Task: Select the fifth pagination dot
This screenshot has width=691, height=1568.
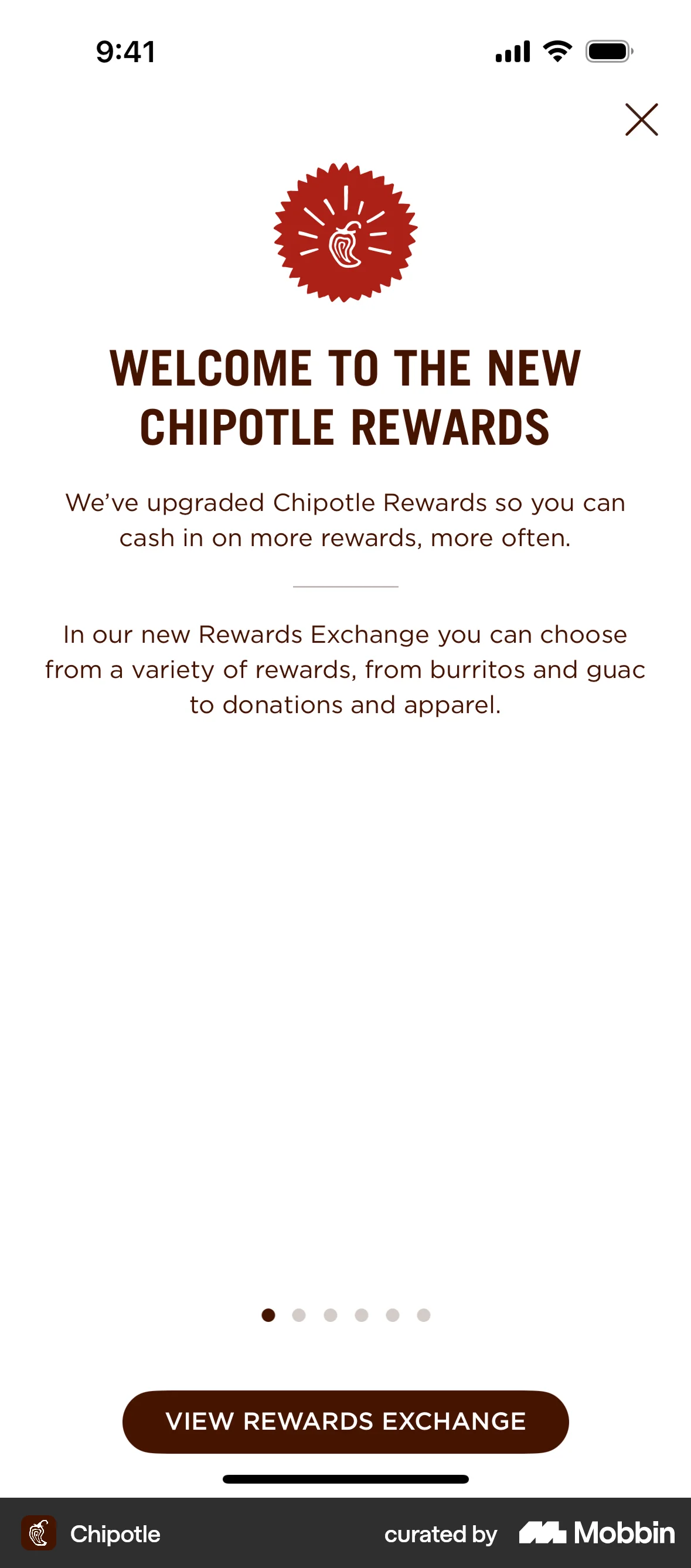Action: coord(392,1314)
